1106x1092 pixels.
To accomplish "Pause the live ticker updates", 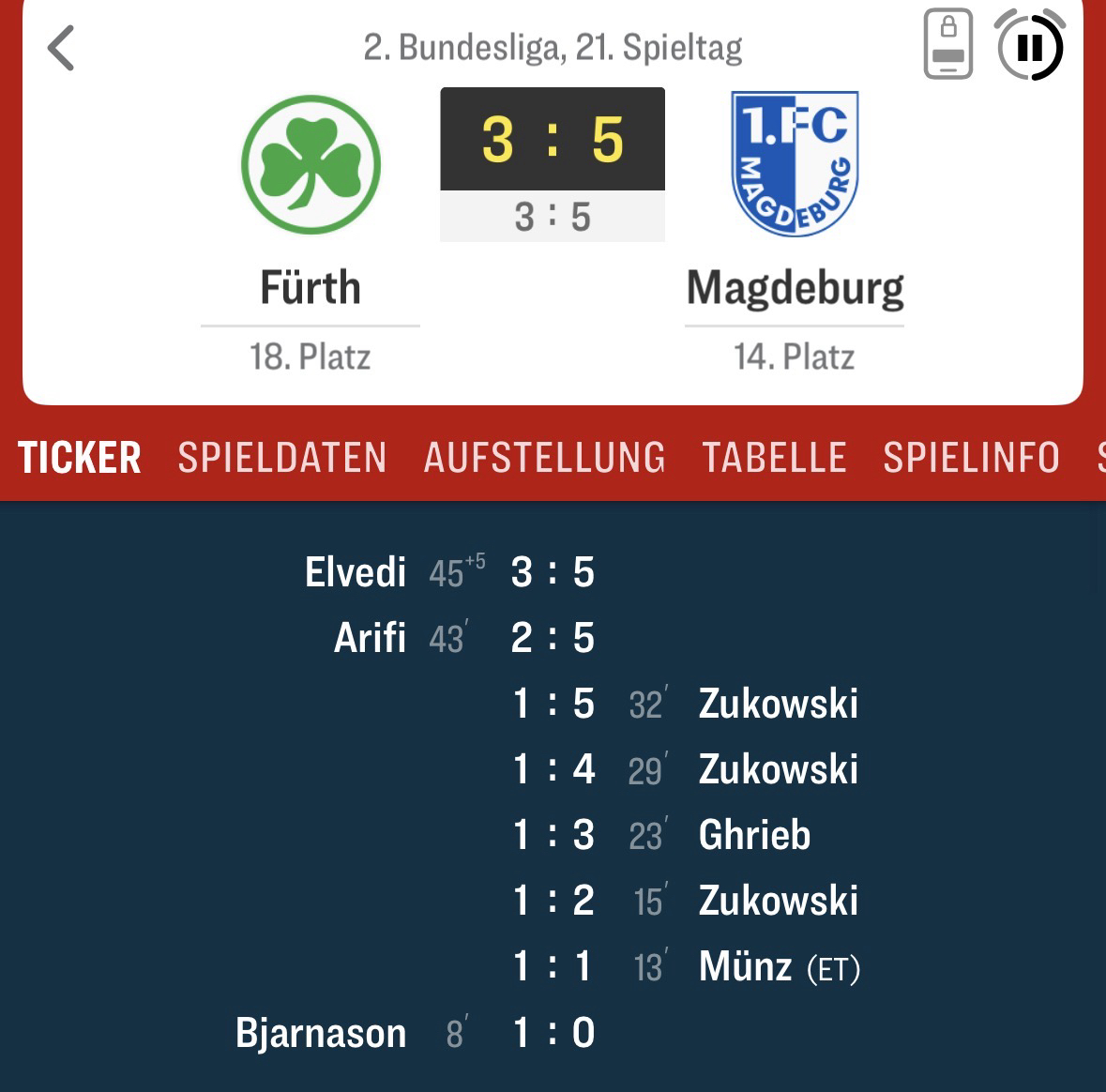I will point(1030,47).
